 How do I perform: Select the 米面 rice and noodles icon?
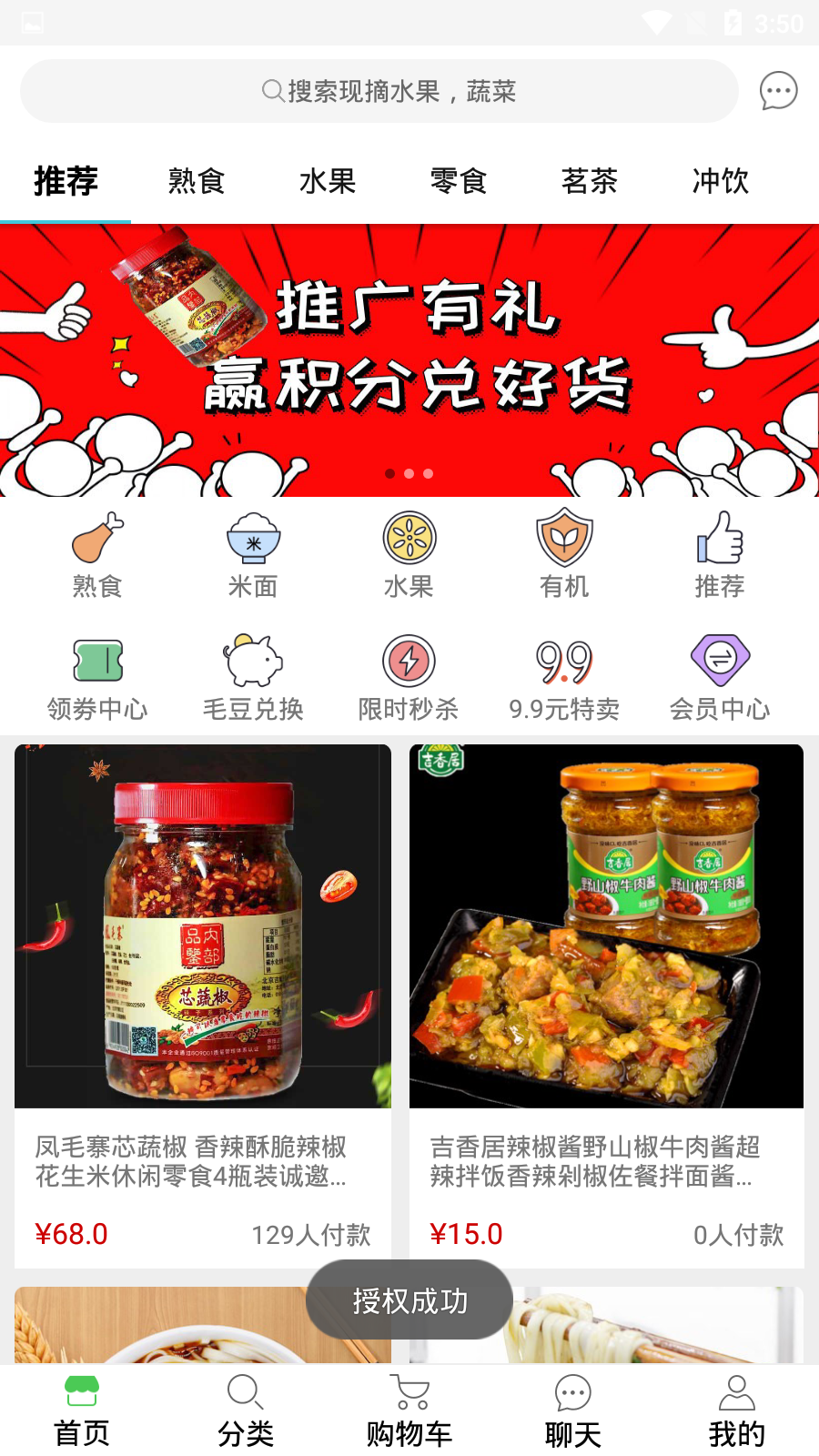click(253, 553)
